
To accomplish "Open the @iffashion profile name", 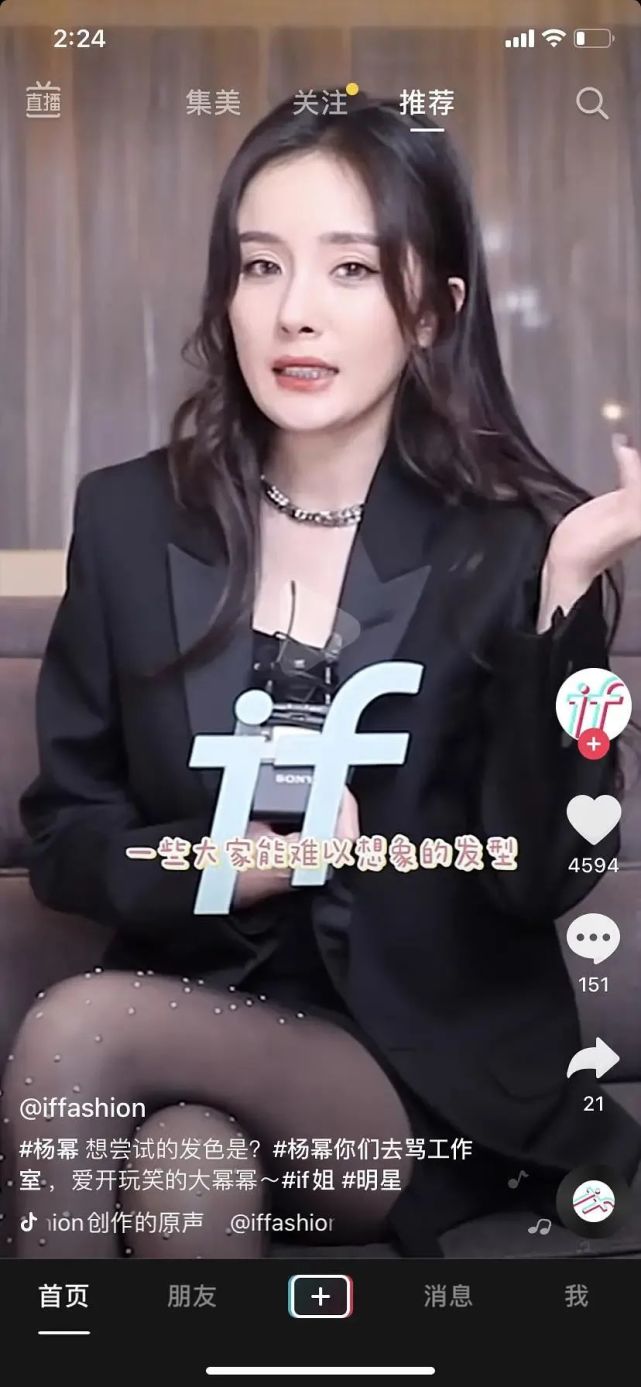I will click(x=83, y=1108).
